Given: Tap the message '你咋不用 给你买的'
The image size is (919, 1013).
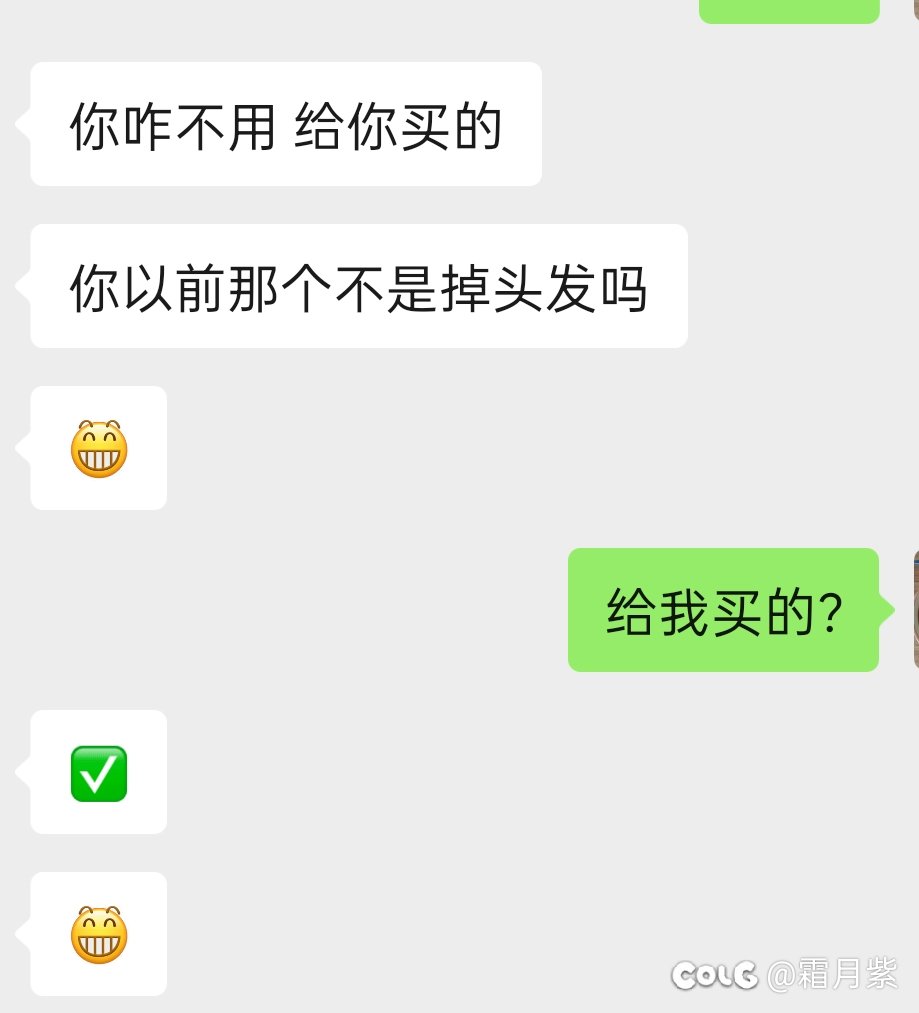Looking at the screenshot, I should coord(285,122).
